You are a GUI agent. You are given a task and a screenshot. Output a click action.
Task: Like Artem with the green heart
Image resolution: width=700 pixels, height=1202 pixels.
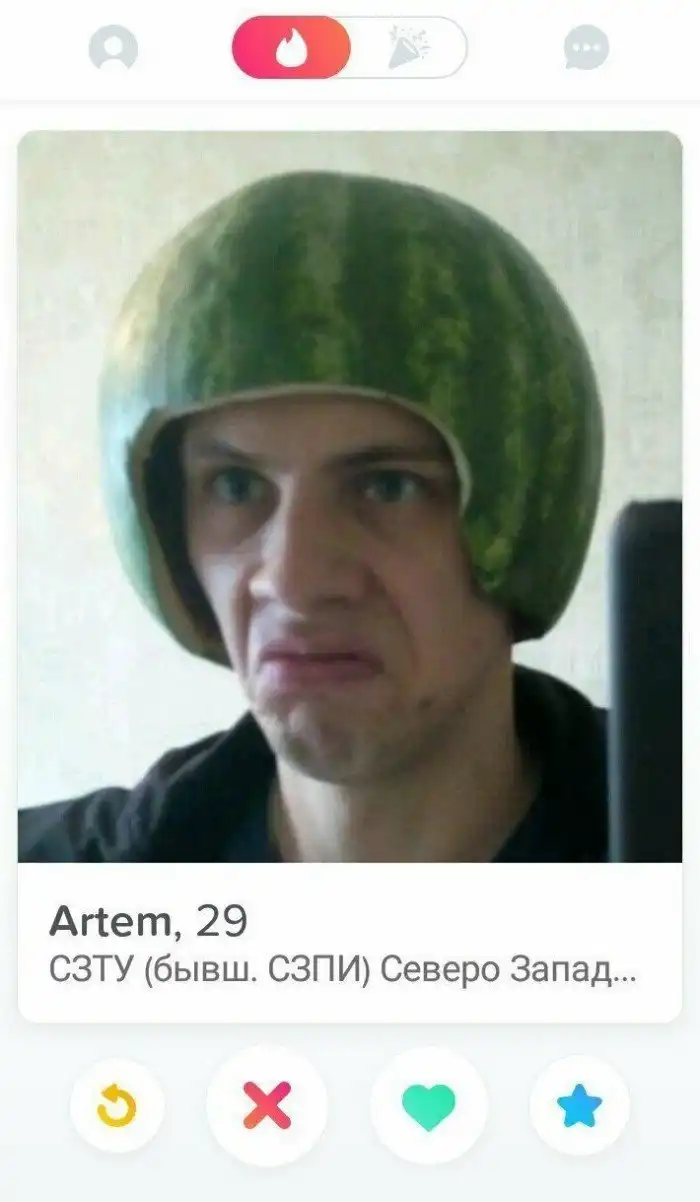coord(429,1105)
